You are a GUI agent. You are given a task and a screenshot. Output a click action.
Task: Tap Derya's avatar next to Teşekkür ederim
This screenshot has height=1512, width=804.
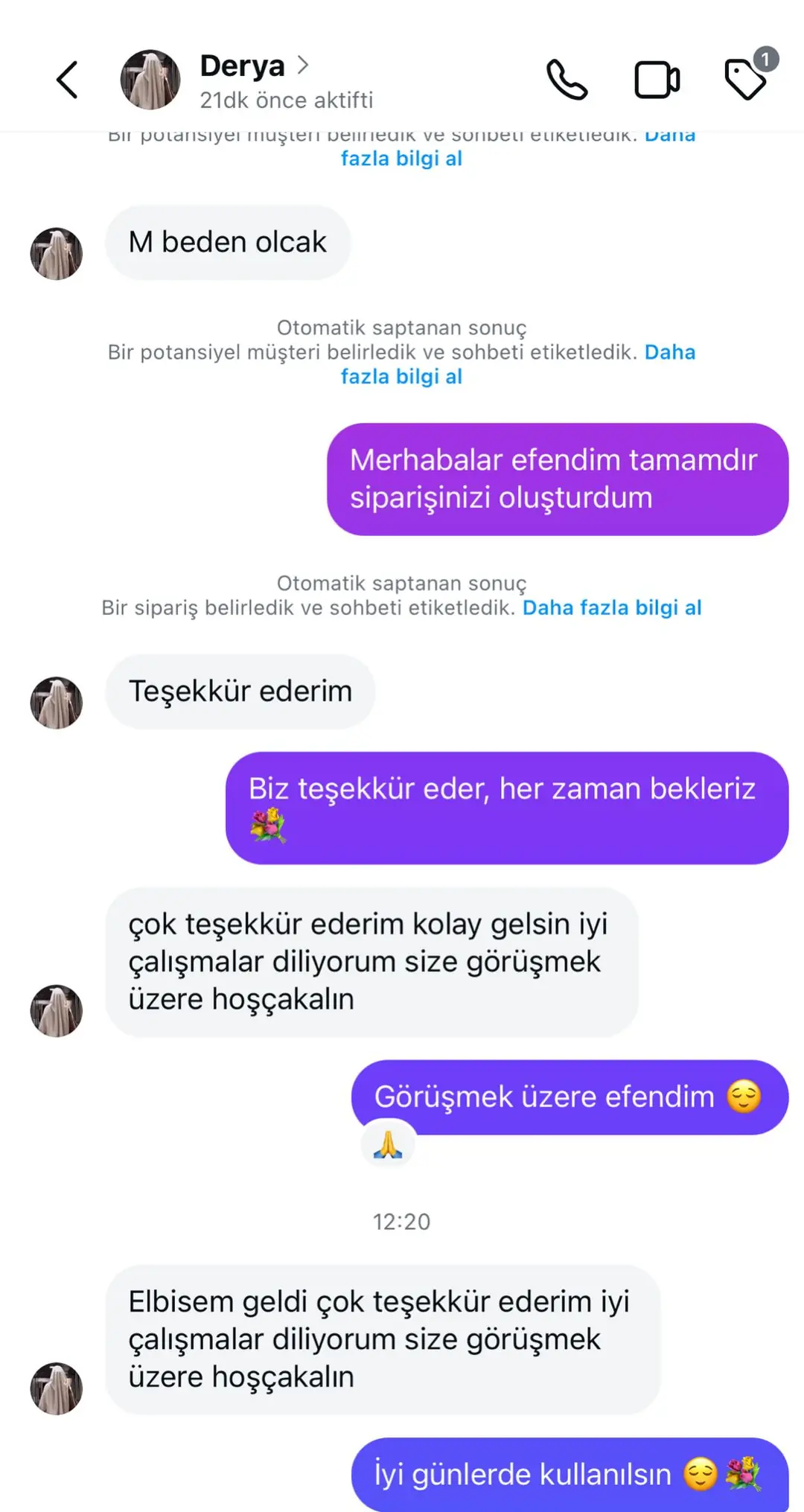(57, 702)
